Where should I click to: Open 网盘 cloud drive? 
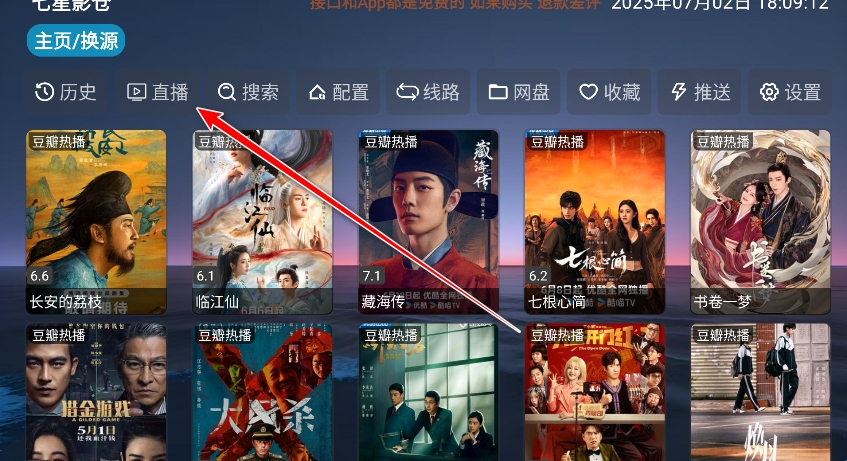[519, 93]
